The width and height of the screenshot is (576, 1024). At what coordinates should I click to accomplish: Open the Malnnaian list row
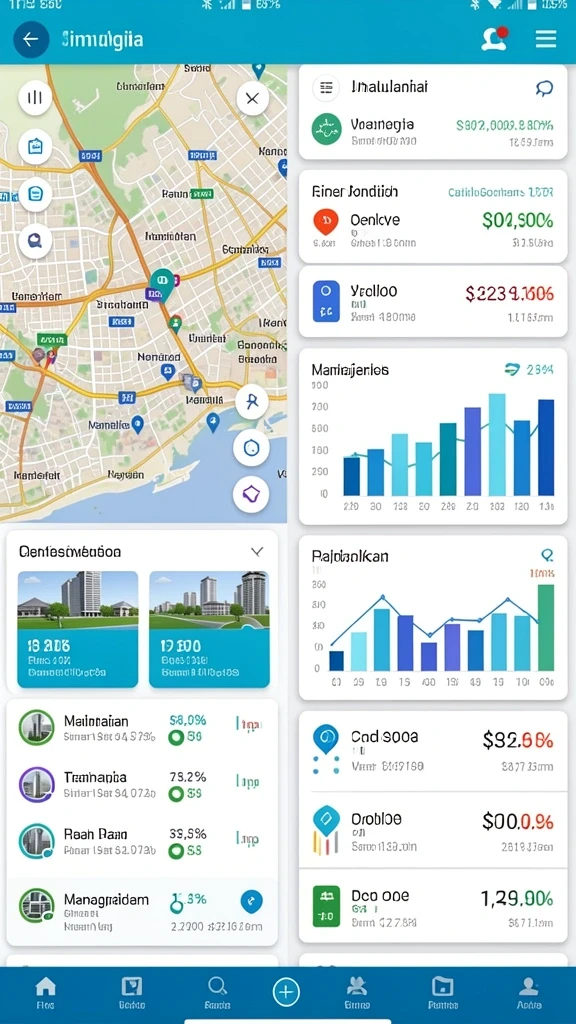pyautogui.click(x=142, y=728)
